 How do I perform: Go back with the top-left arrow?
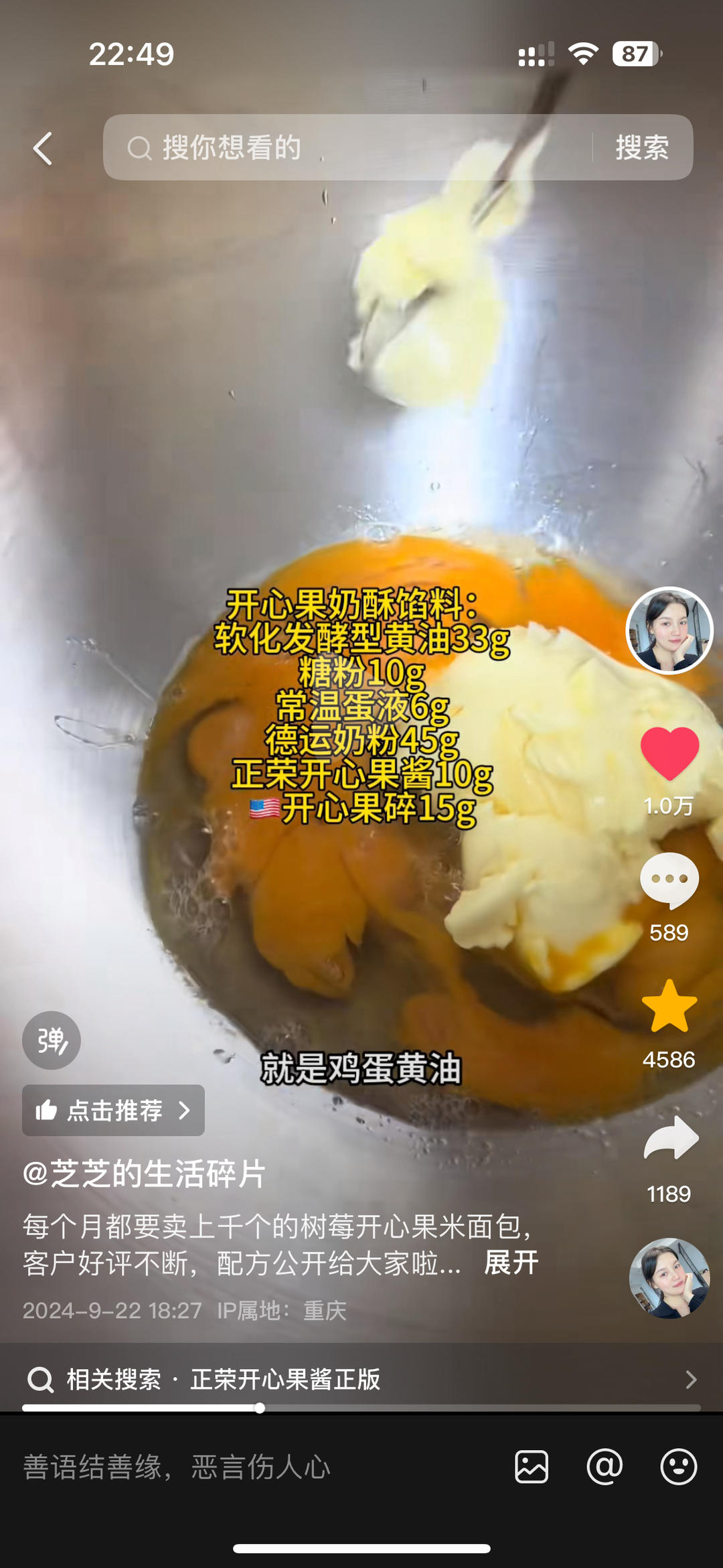tap(43, 148)
